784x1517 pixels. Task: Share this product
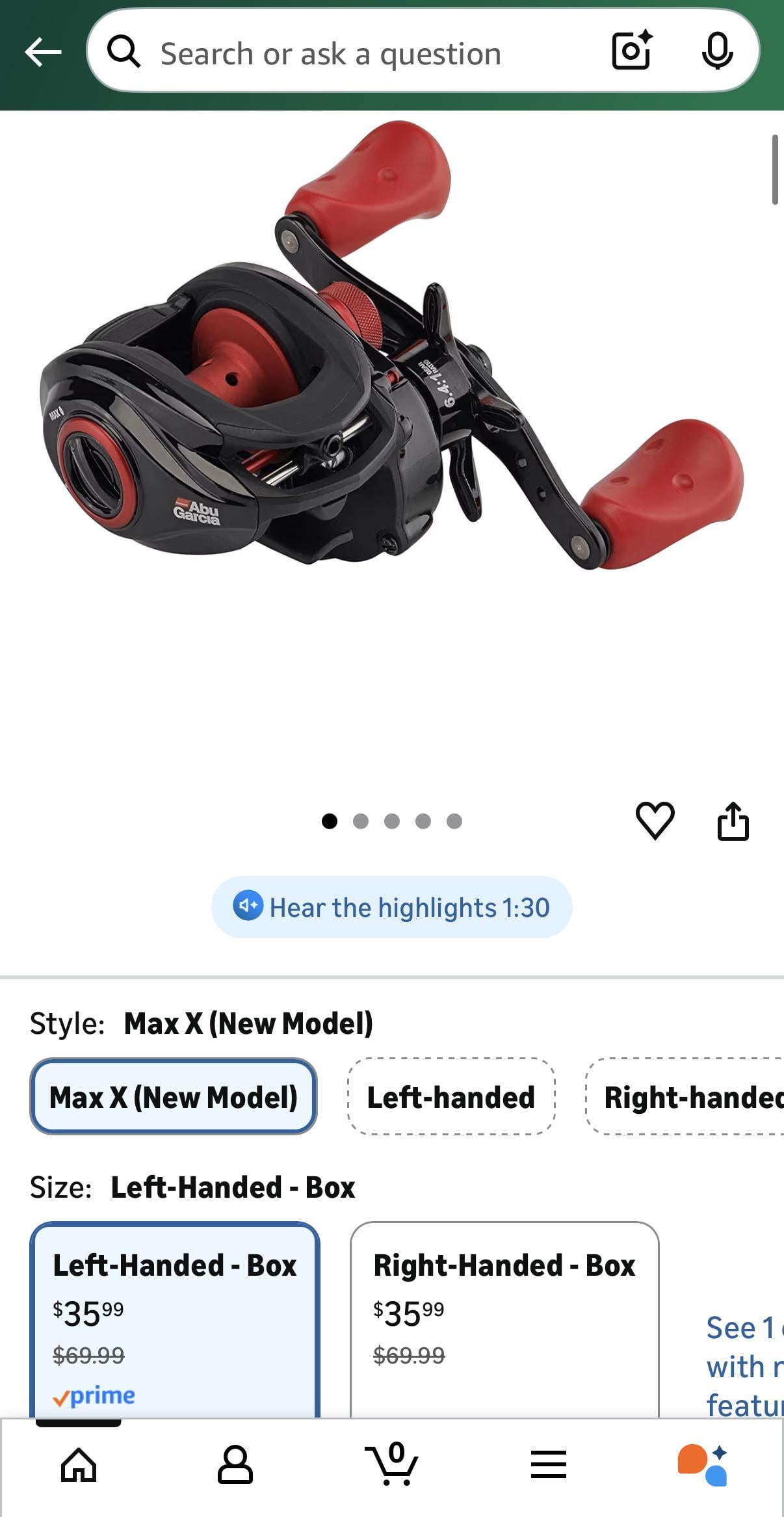[x=733, y=821]
